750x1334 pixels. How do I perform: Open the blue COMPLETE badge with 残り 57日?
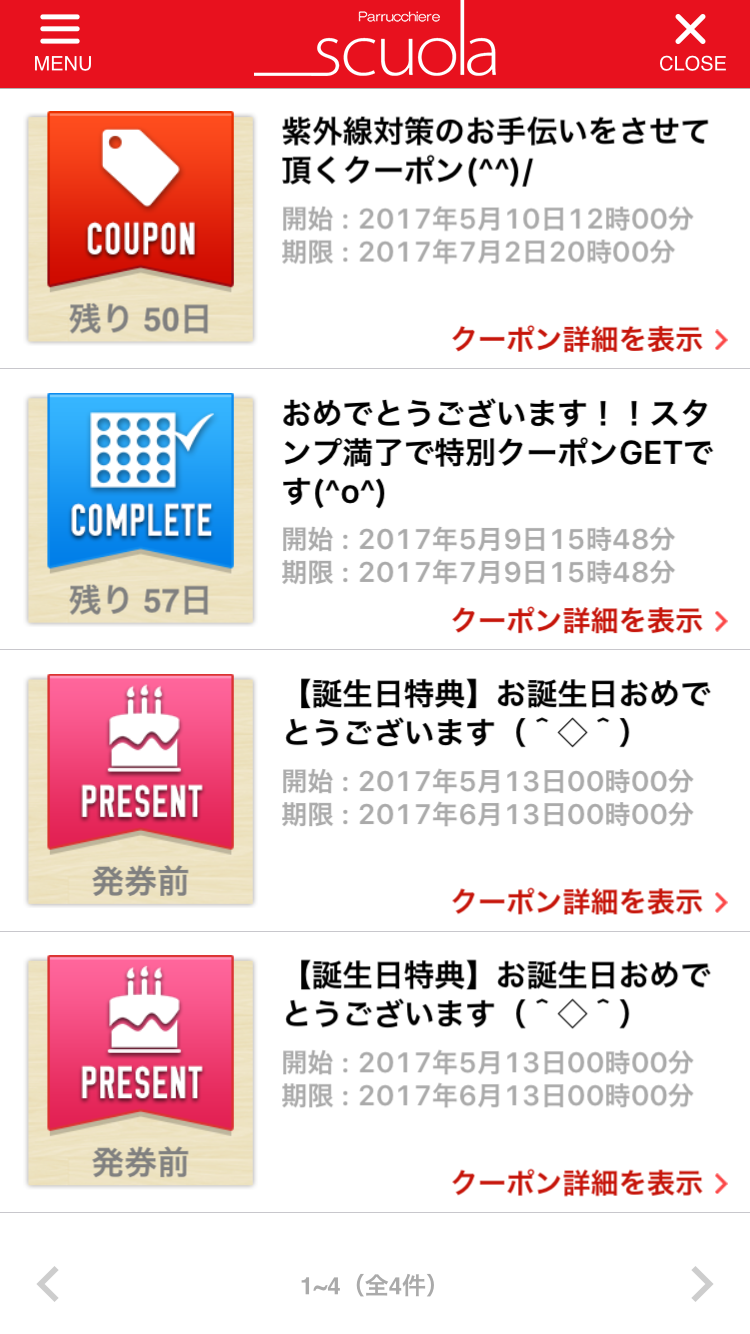(x=140, y=508)
